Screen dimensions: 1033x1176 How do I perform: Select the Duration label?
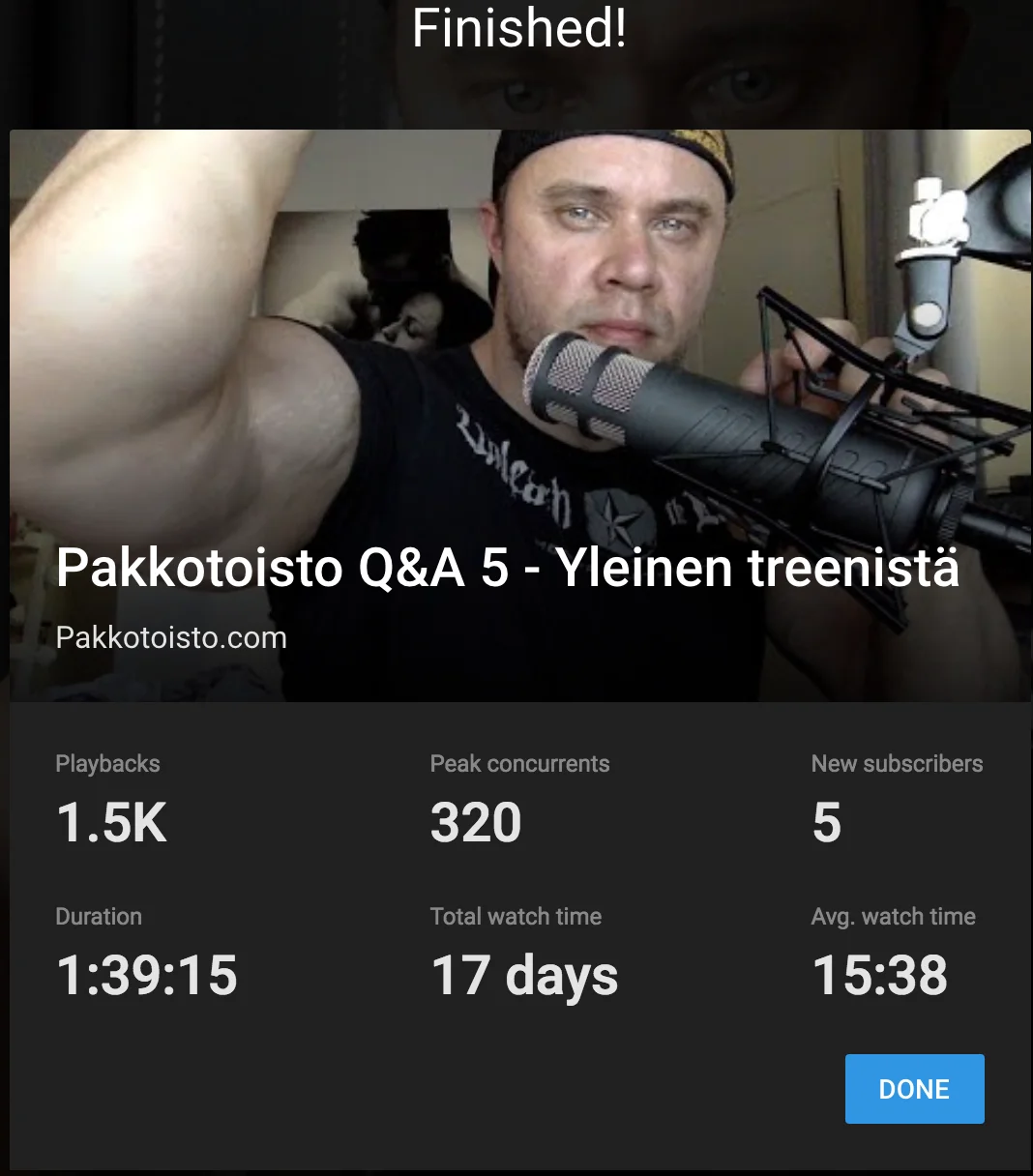pos(99,916)
